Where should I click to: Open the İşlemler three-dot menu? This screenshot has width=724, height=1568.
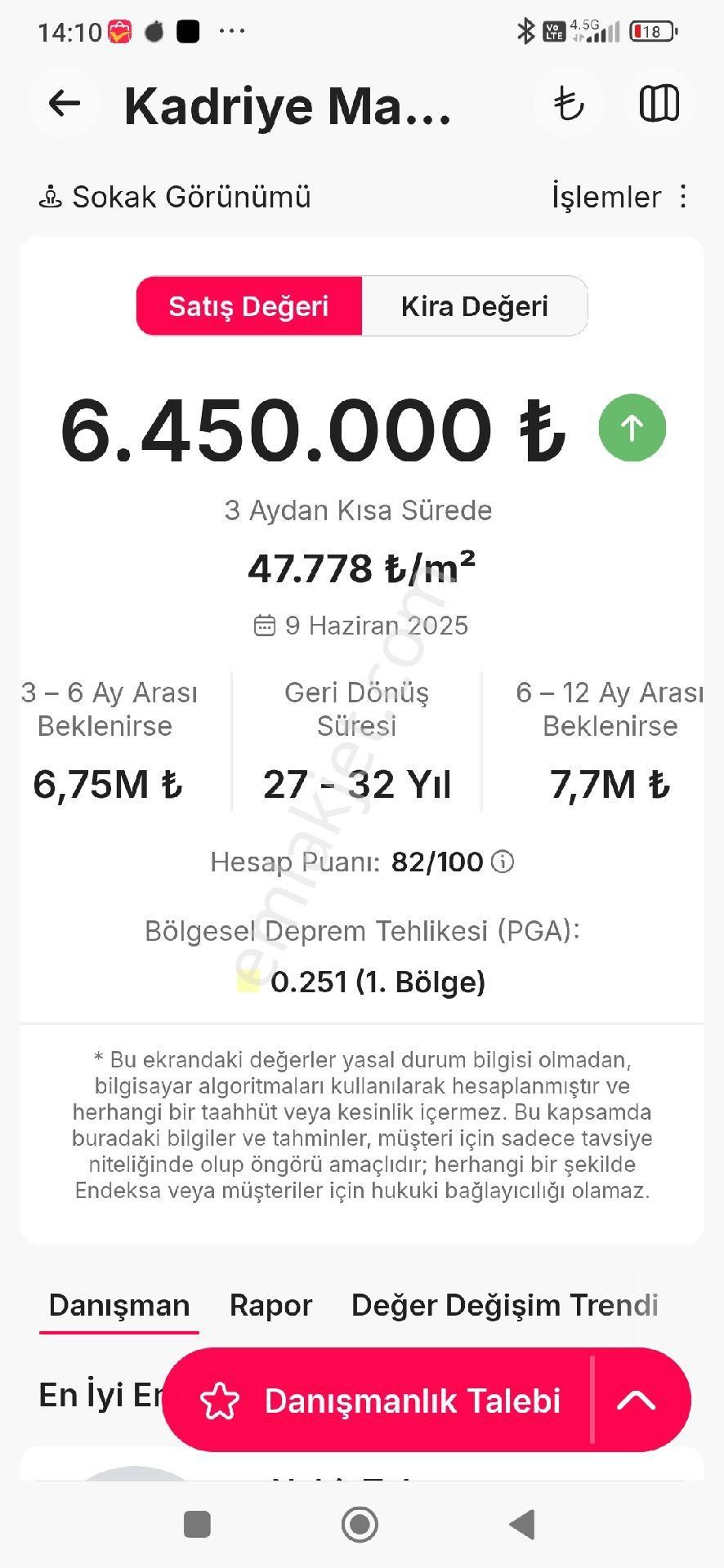[682, 196]
